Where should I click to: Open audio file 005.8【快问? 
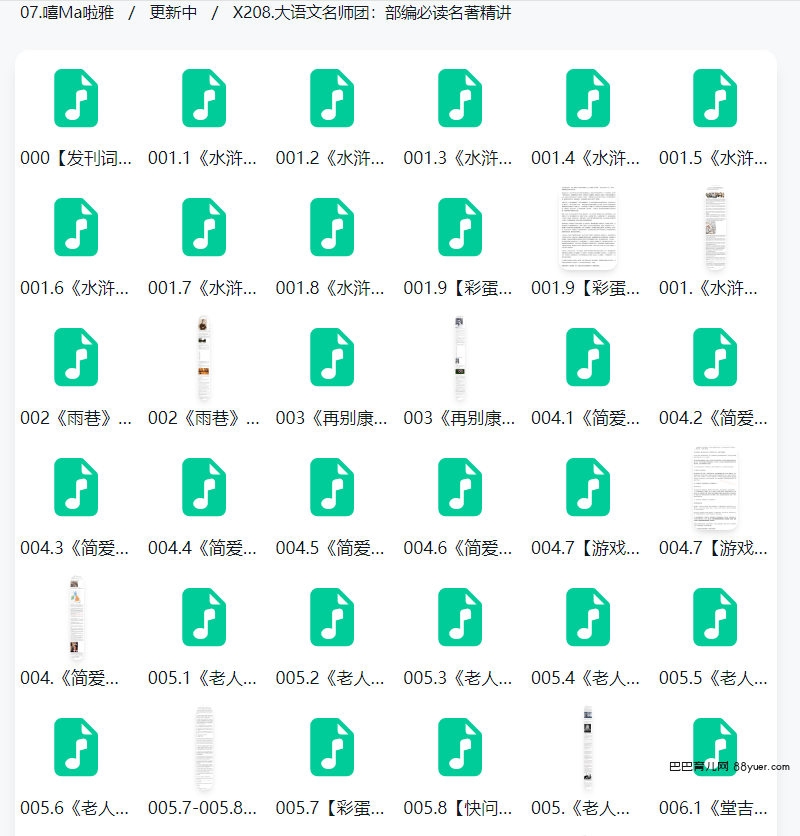460,747
